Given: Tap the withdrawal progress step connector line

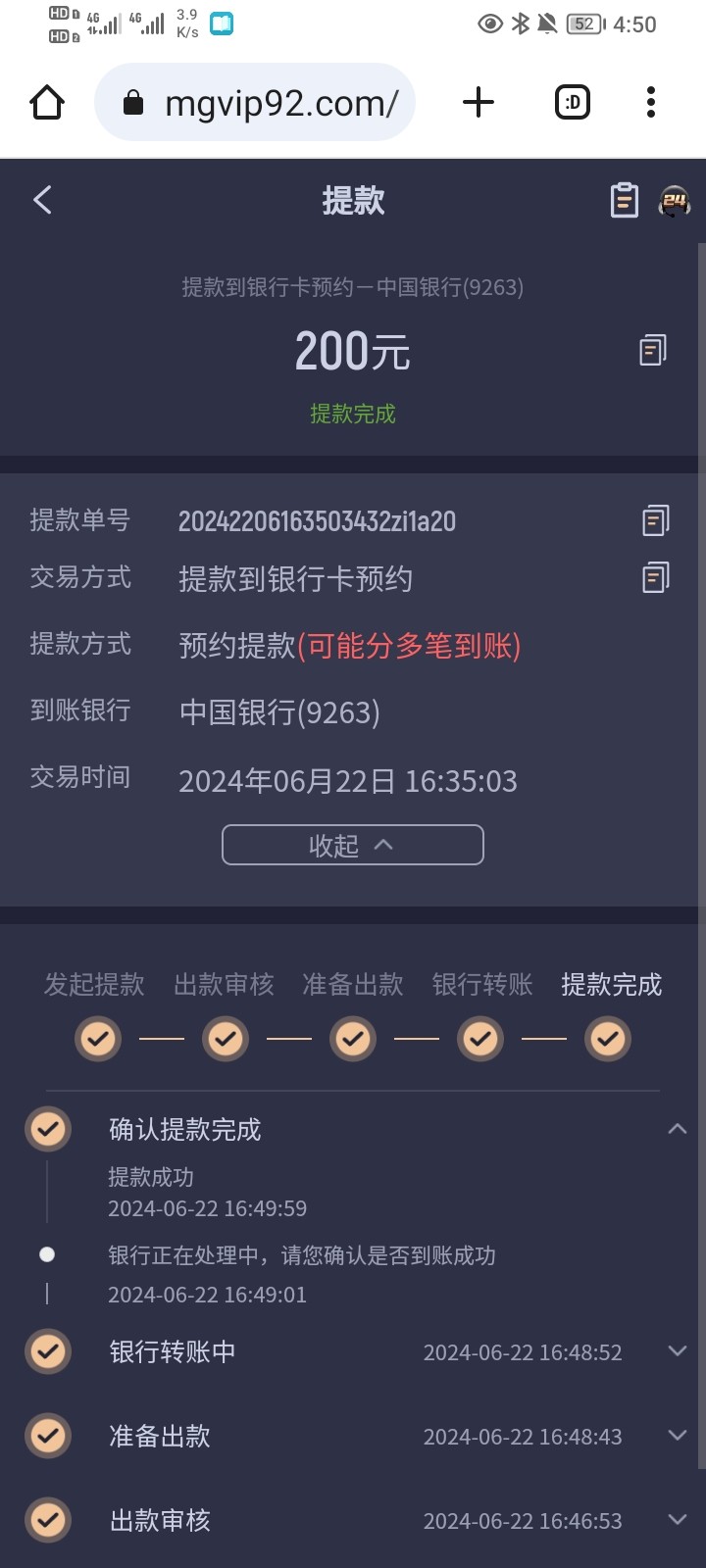Looking at the screenshot, I should tap(161, 1039).
